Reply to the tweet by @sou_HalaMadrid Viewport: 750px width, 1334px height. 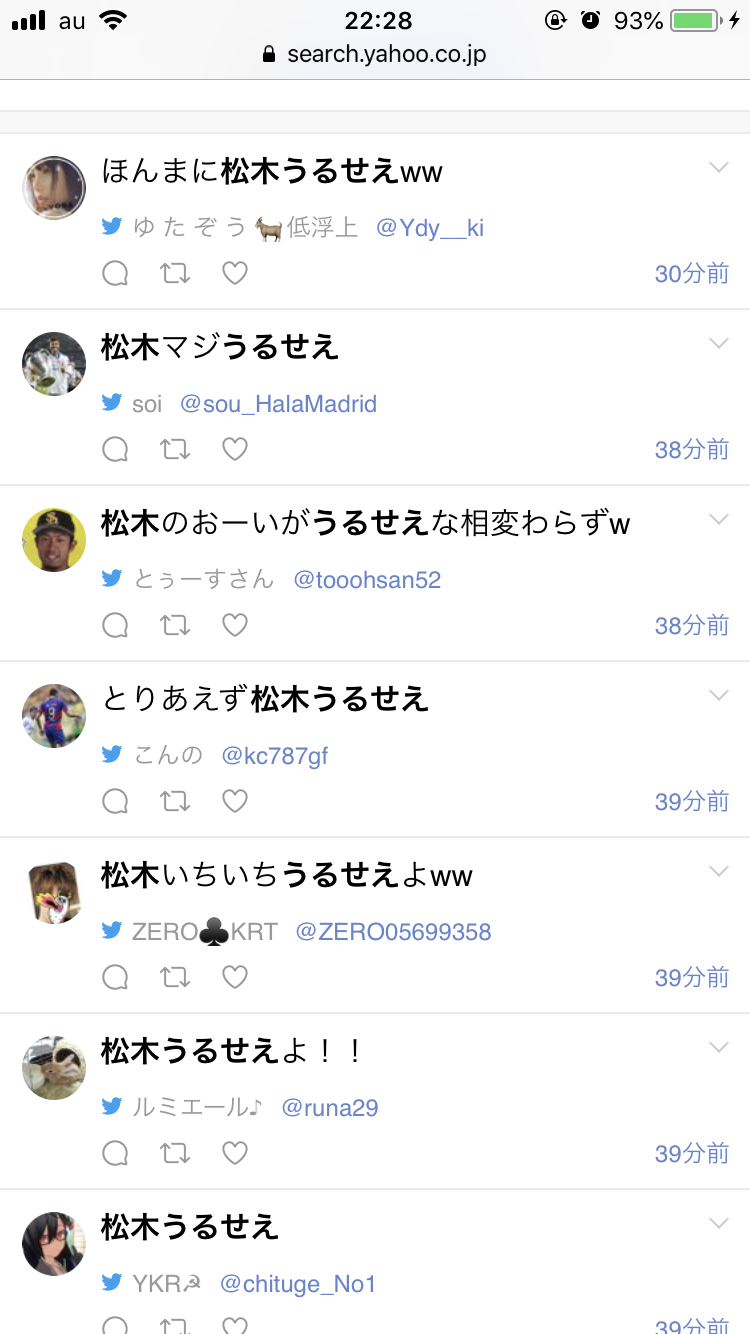tap(116, 449)
